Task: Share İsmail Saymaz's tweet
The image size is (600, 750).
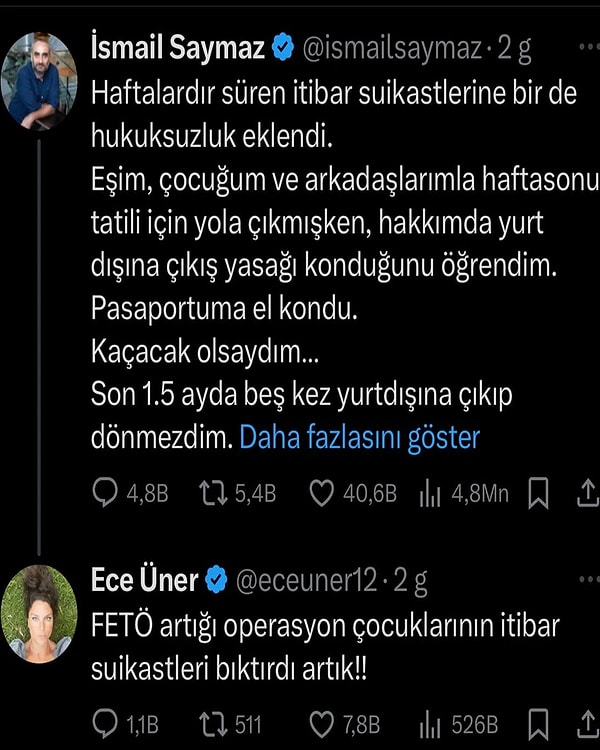Action: coord(588,492)
